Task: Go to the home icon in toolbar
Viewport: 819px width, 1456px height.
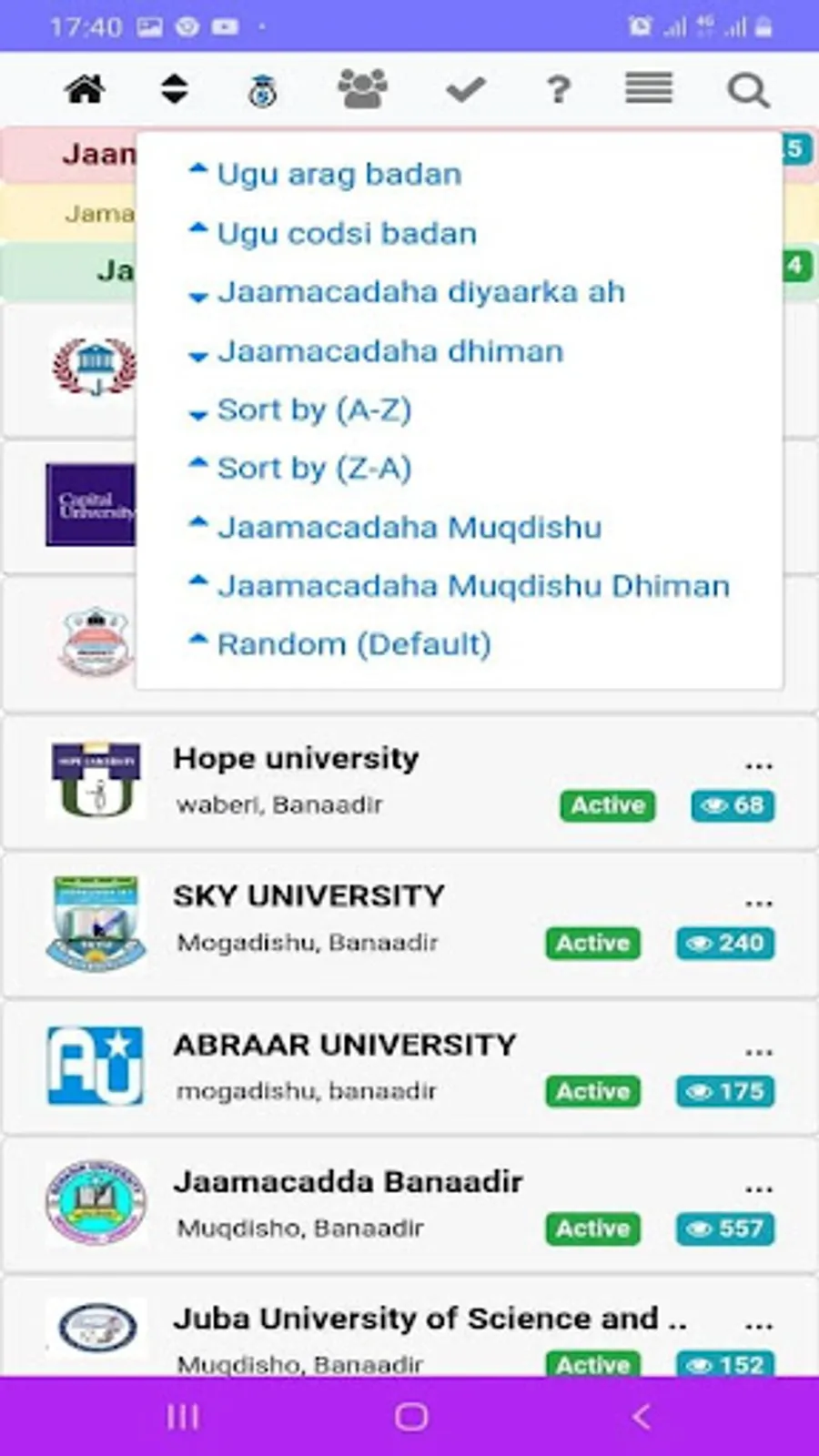Action: point(85,90)
